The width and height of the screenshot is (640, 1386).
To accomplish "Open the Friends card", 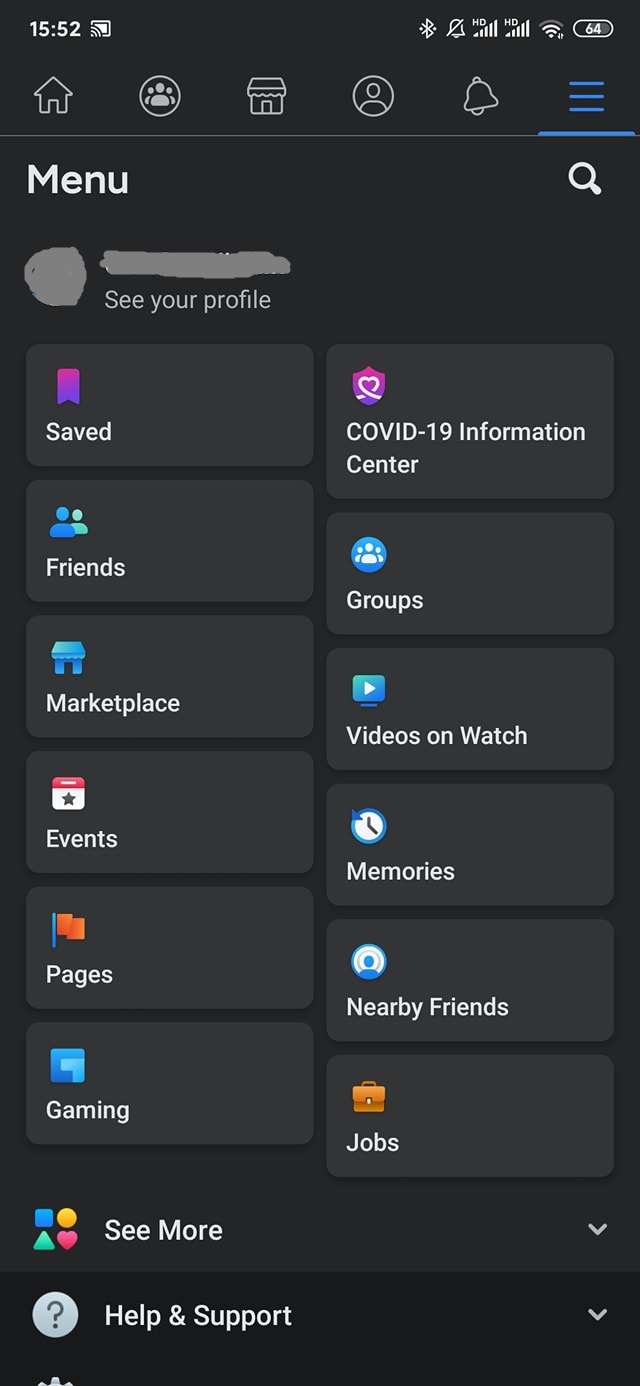I will tap(169, 541).
